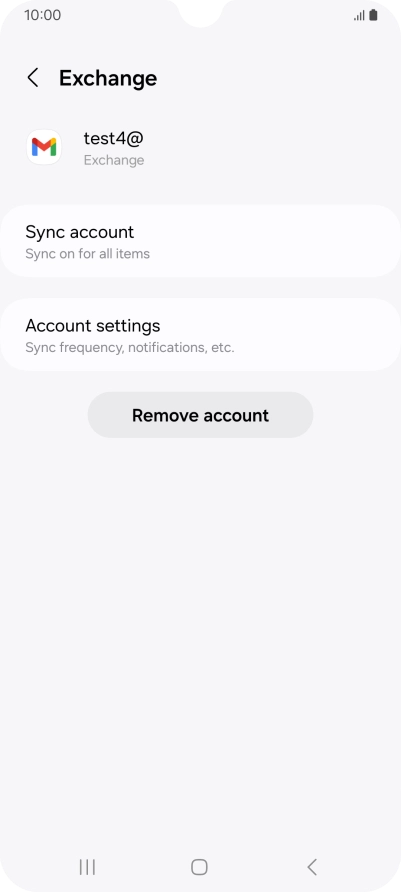Image resolution: width=401 pixels, height=892 pixels.
Task: Tap the Remove account button
Action: pyautogui.click(x=200, y=415)
